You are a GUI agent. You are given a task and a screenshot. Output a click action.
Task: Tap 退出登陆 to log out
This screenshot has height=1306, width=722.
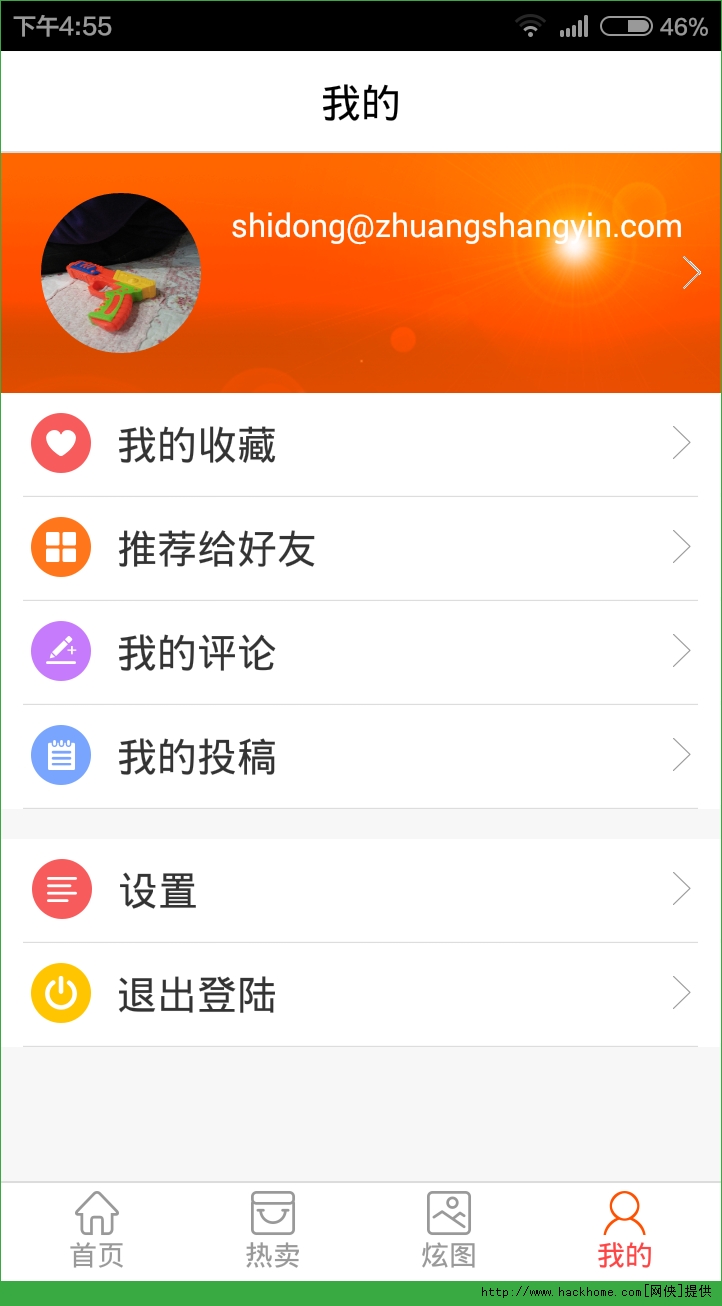[x=360, y=995]
